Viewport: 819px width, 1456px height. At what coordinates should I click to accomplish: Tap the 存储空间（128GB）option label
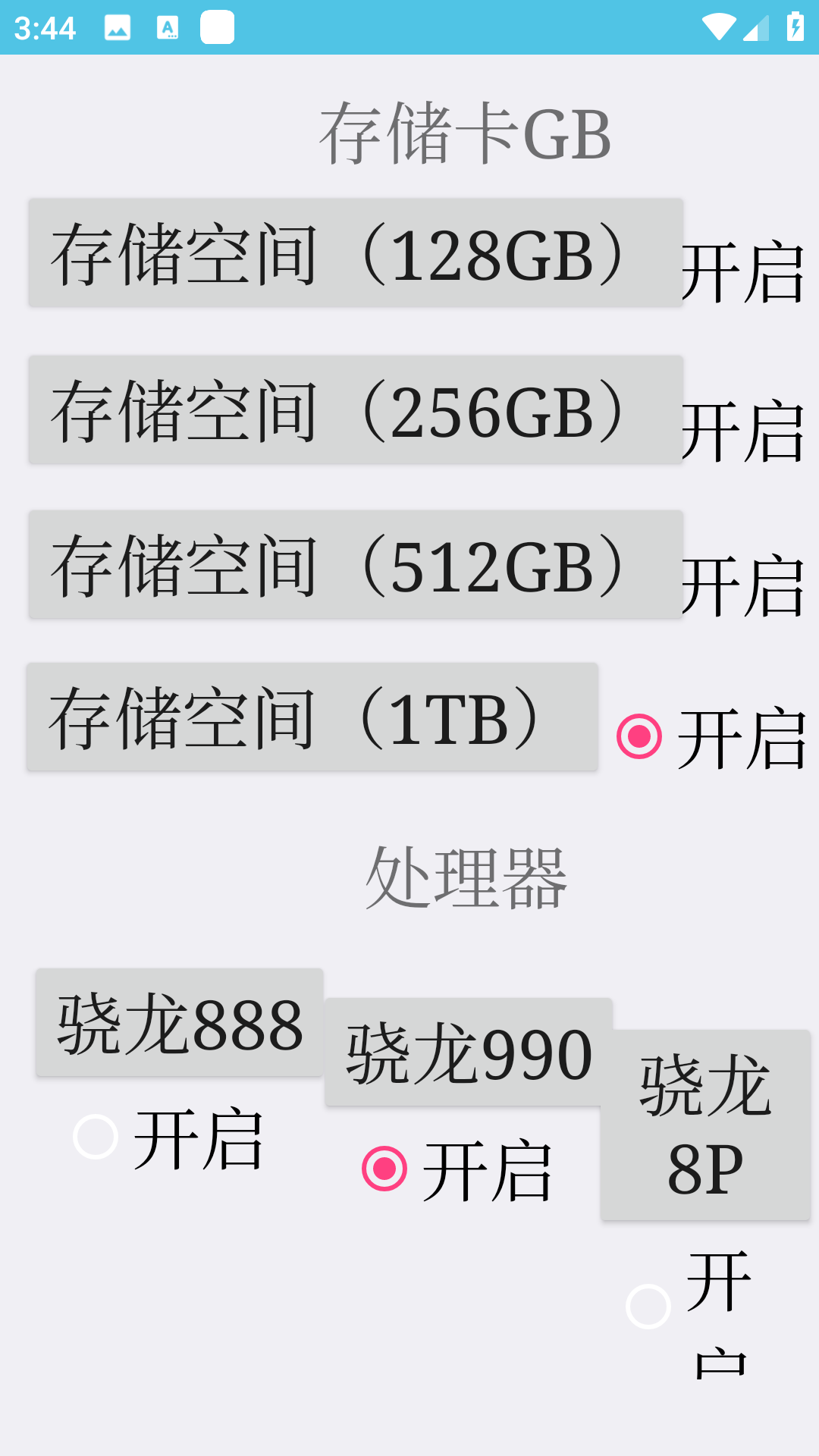pyautogui.click(x=355, y=253)
